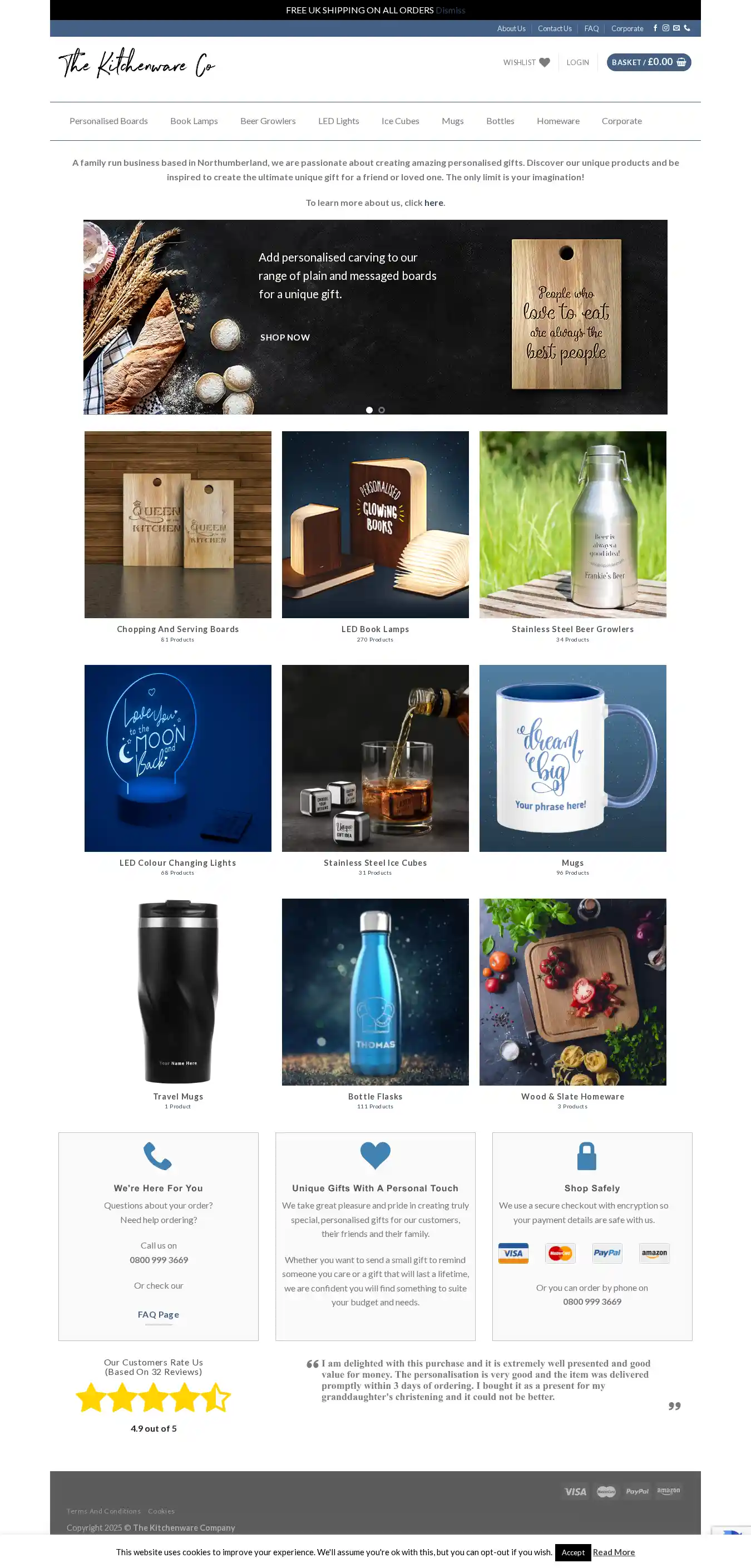Open Terms And Conditions in footer
The height and width of the screenshot is (1568, 751).
click(x=103, y=1511)
